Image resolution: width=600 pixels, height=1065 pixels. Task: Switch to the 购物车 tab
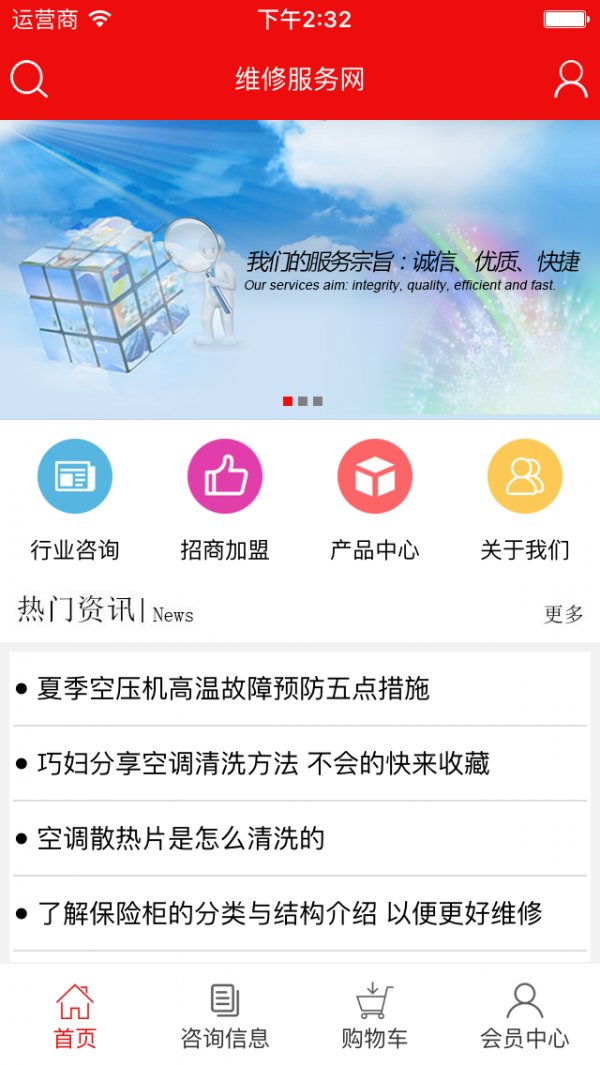[x=375, y=1014]
